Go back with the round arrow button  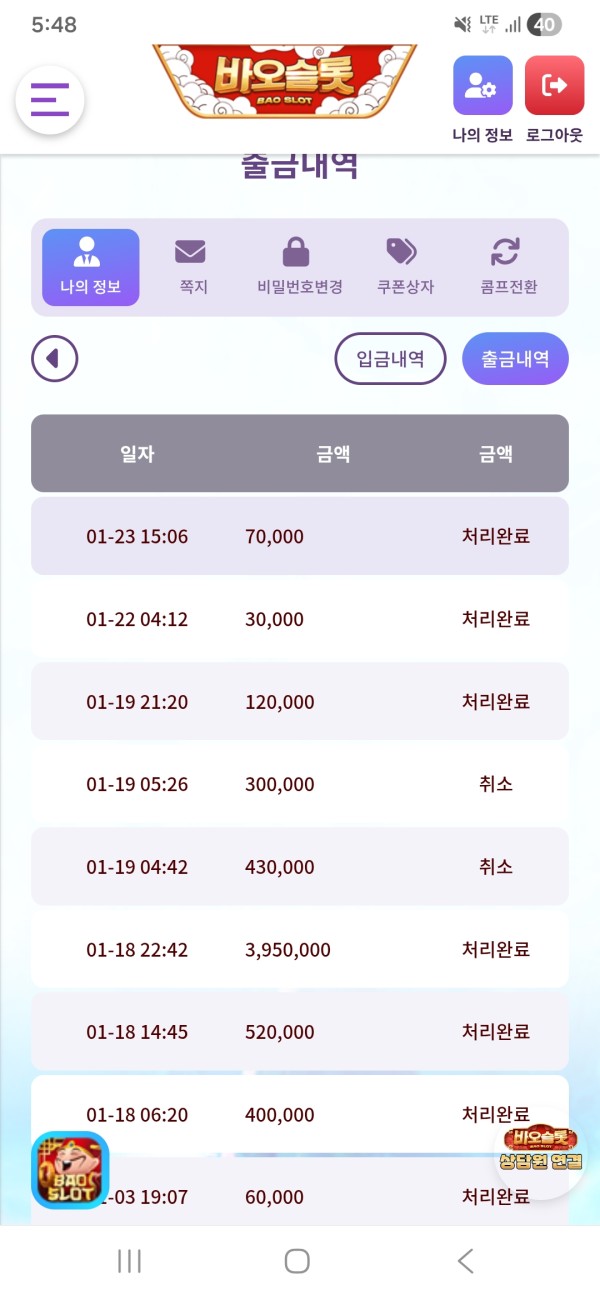tap(55, 358)
